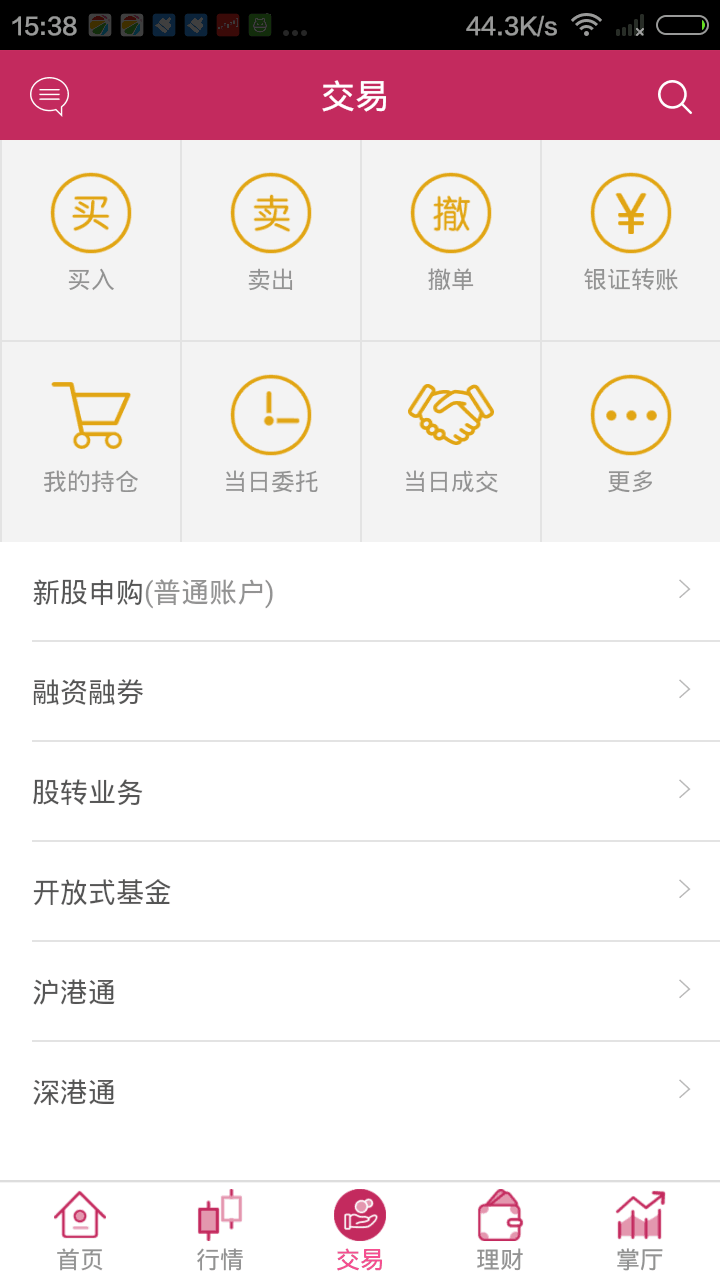This screenshot has height=1280, width=720.
Task: Open the message bubble icon top left
Action: (x=47, y=95)
